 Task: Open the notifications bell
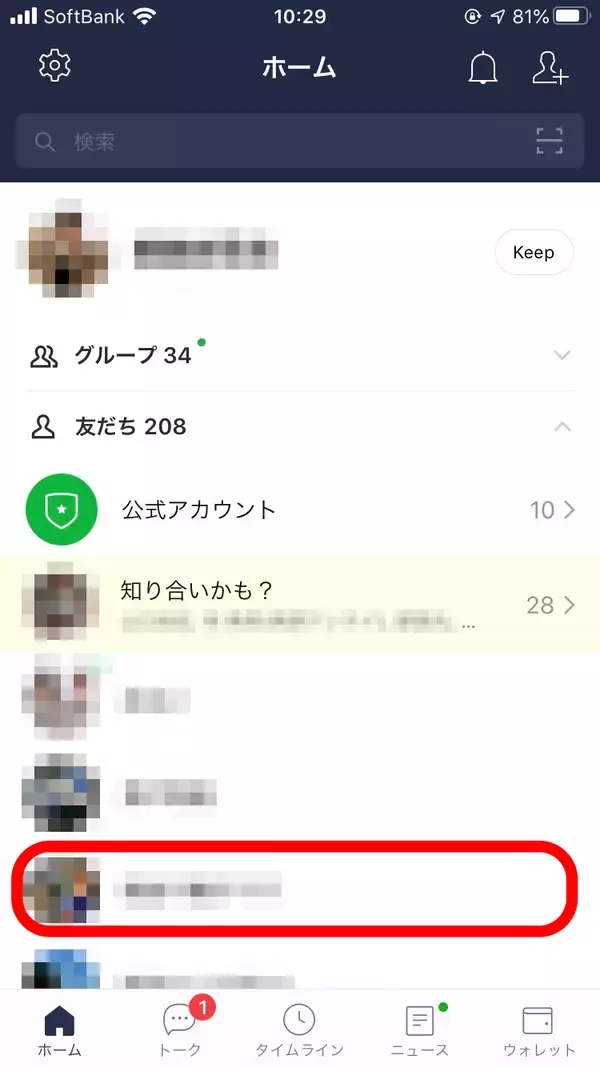click(483, 68)
